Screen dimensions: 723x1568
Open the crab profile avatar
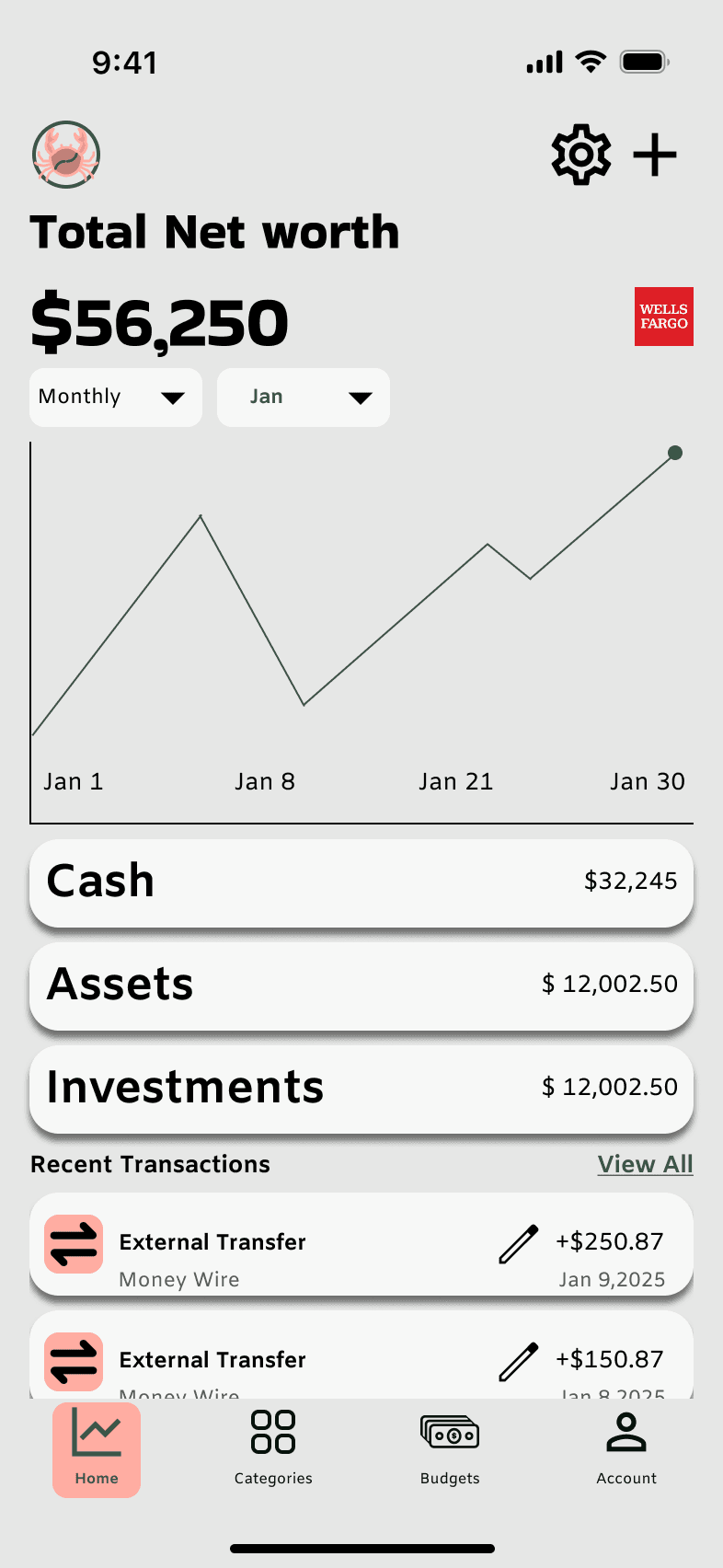pos(66,155)
